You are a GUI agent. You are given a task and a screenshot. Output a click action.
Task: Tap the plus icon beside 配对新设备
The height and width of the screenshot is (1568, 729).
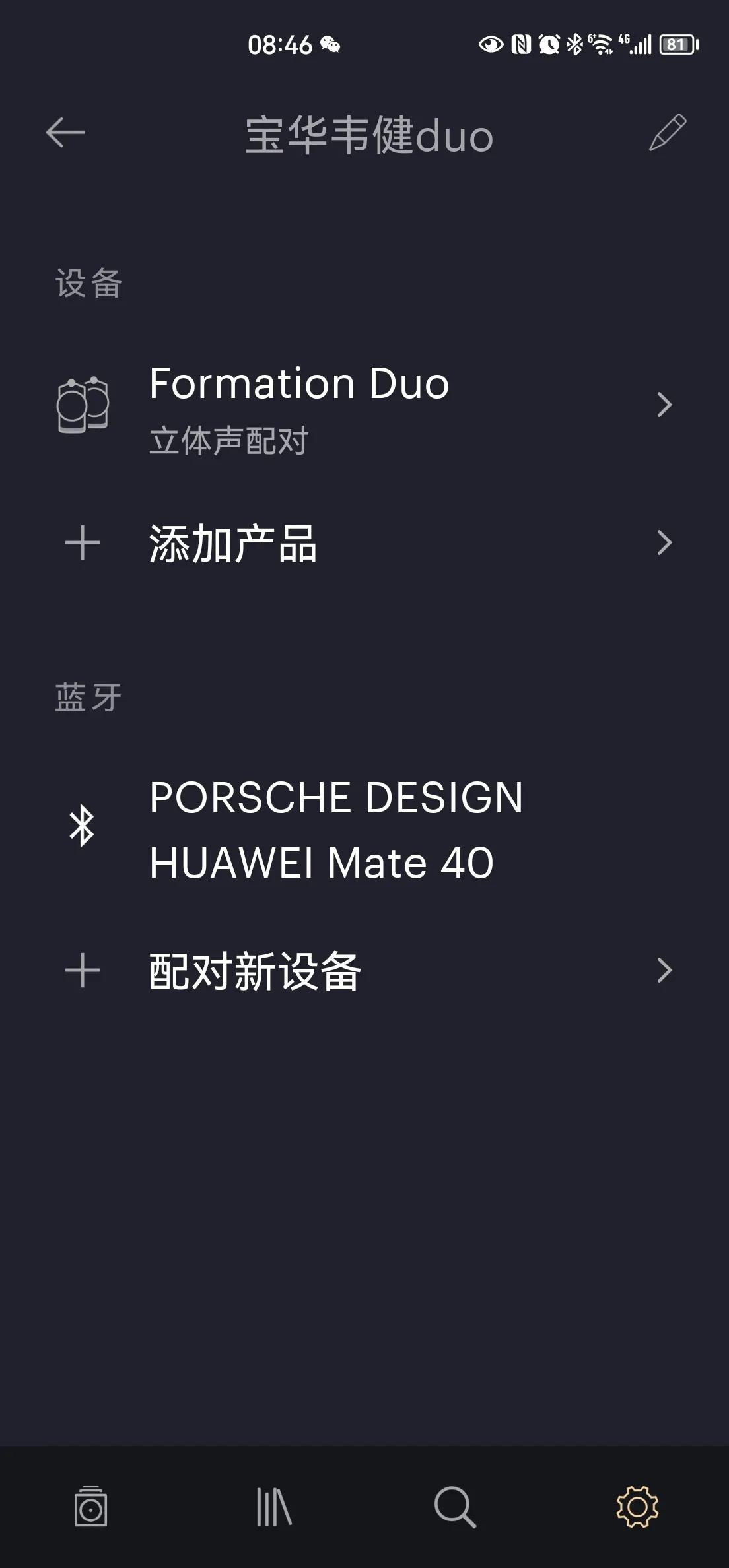tap(82, 969)
